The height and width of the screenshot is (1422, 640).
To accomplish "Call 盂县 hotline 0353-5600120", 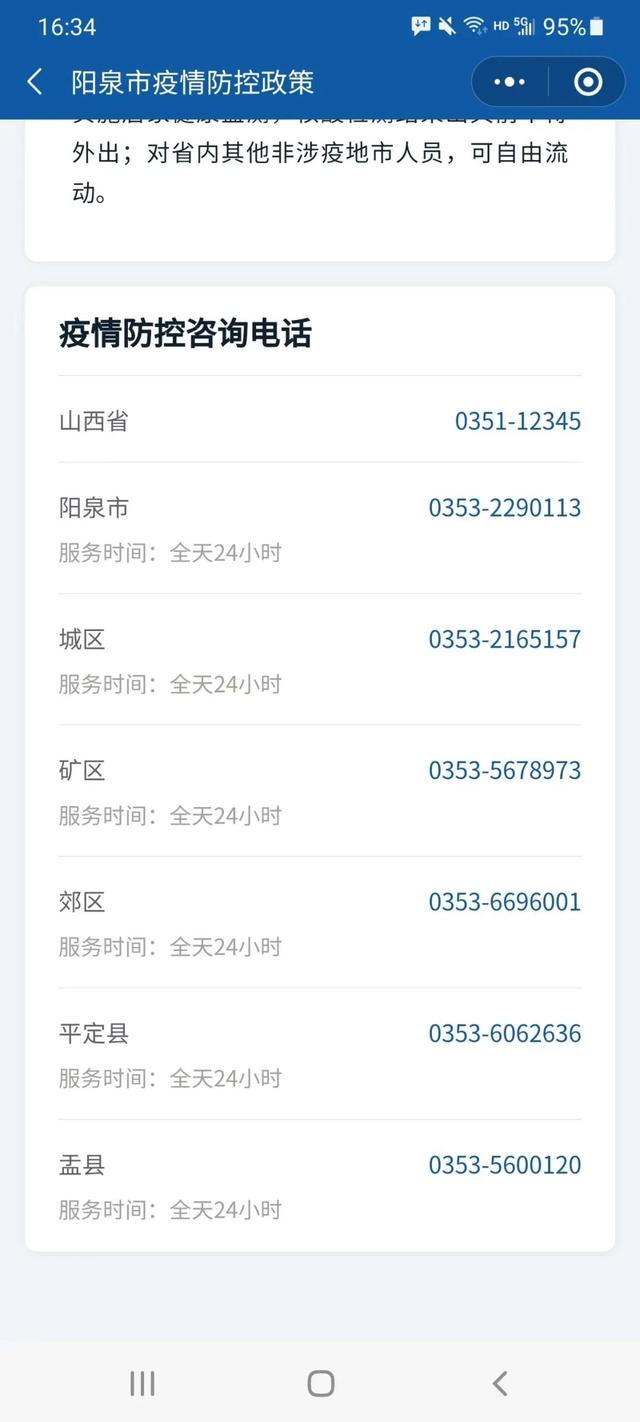I will [505, 1165].
